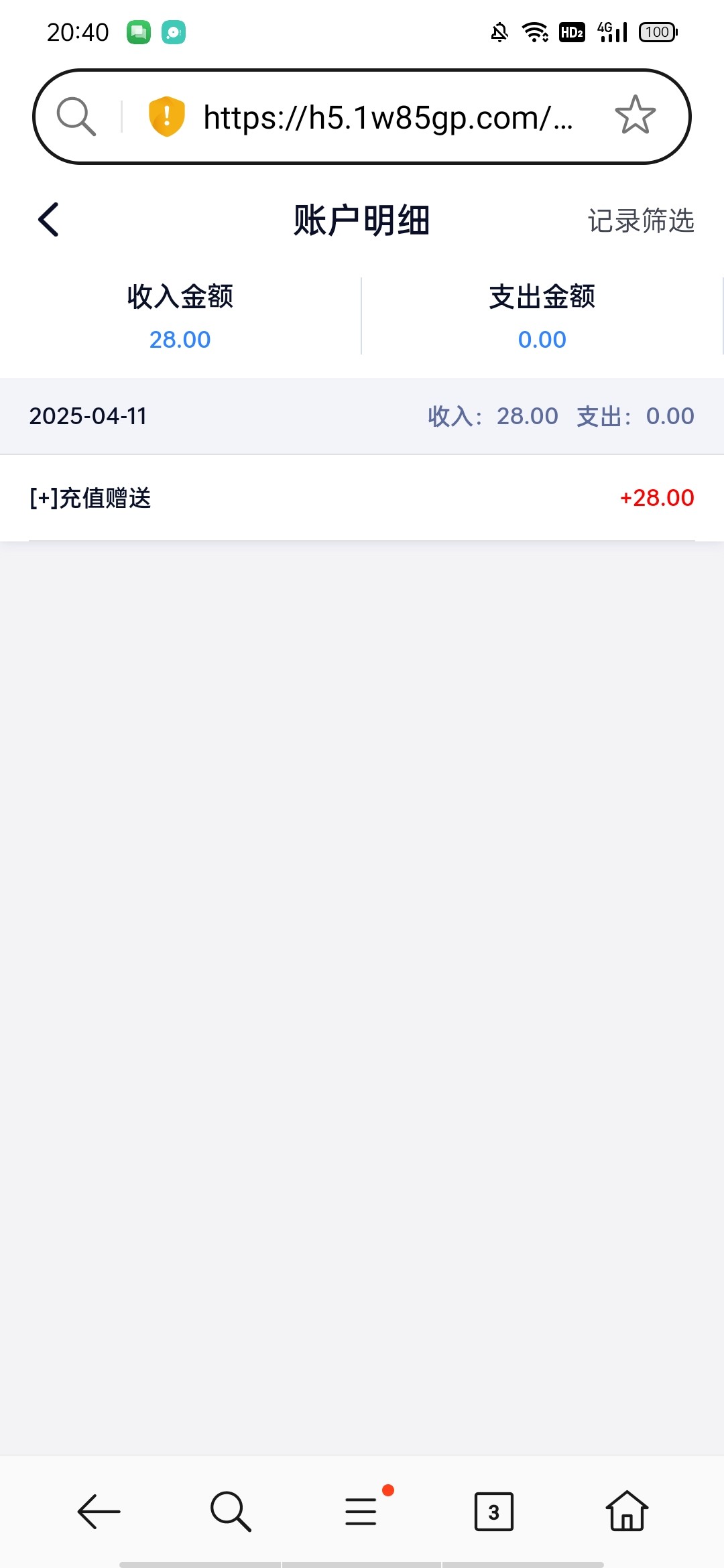This screenshot has width=724, height=1568.
Task: Tap the browser address bar URL
Action: tap(387, 117)
